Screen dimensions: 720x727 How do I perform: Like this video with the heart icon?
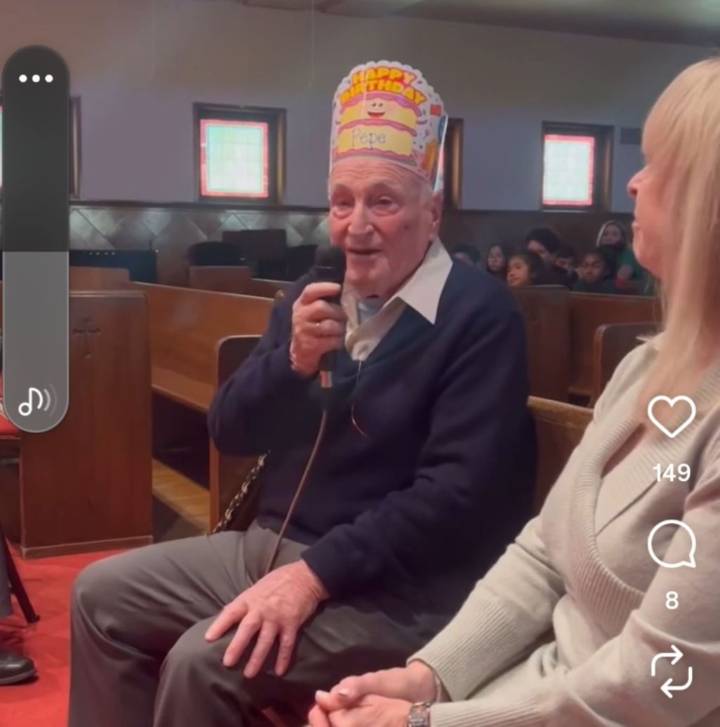(671, 416)
